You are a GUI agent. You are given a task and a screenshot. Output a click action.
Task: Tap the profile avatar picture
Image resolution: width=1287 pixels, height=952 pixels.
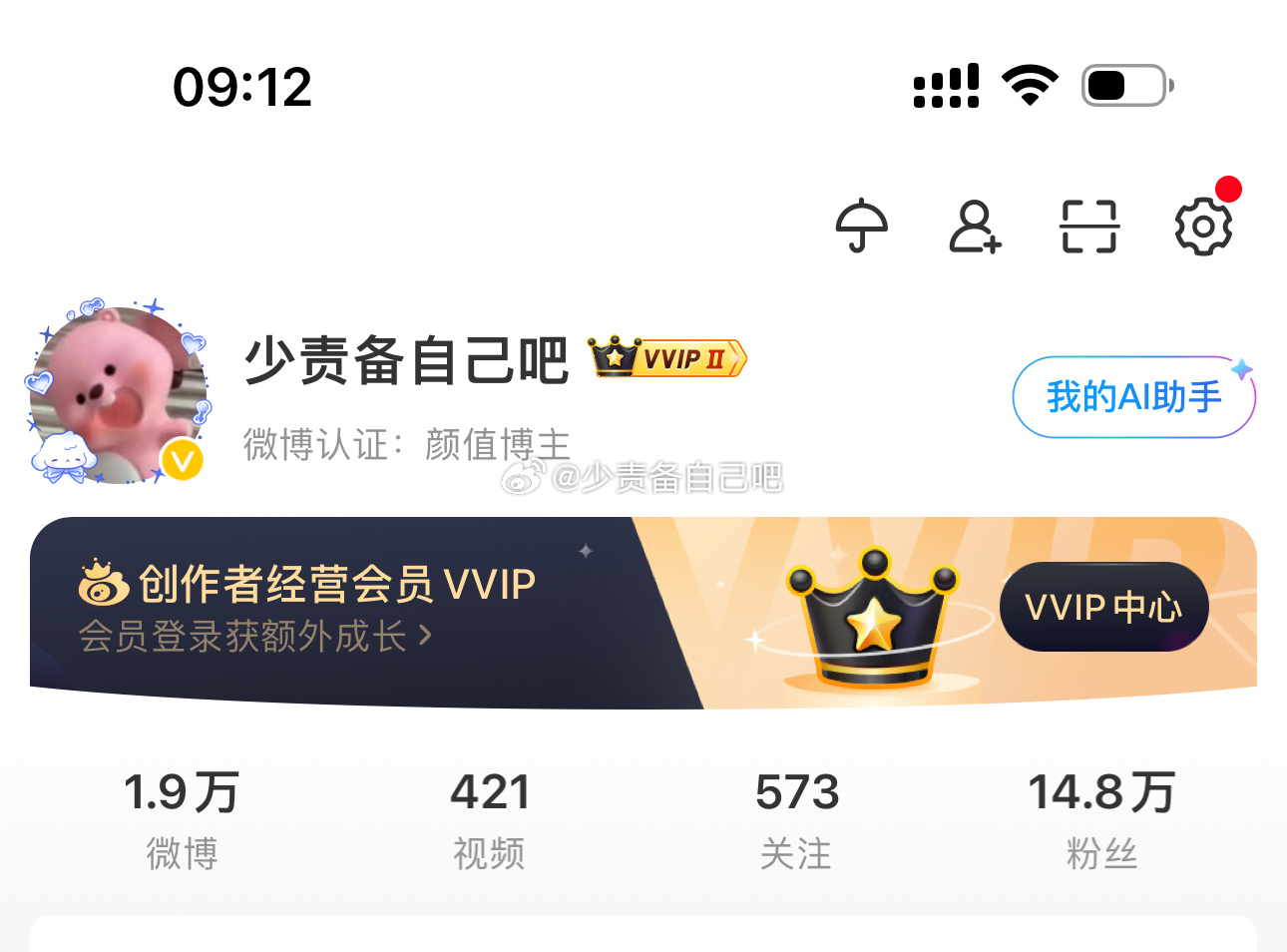pos(118,396)
